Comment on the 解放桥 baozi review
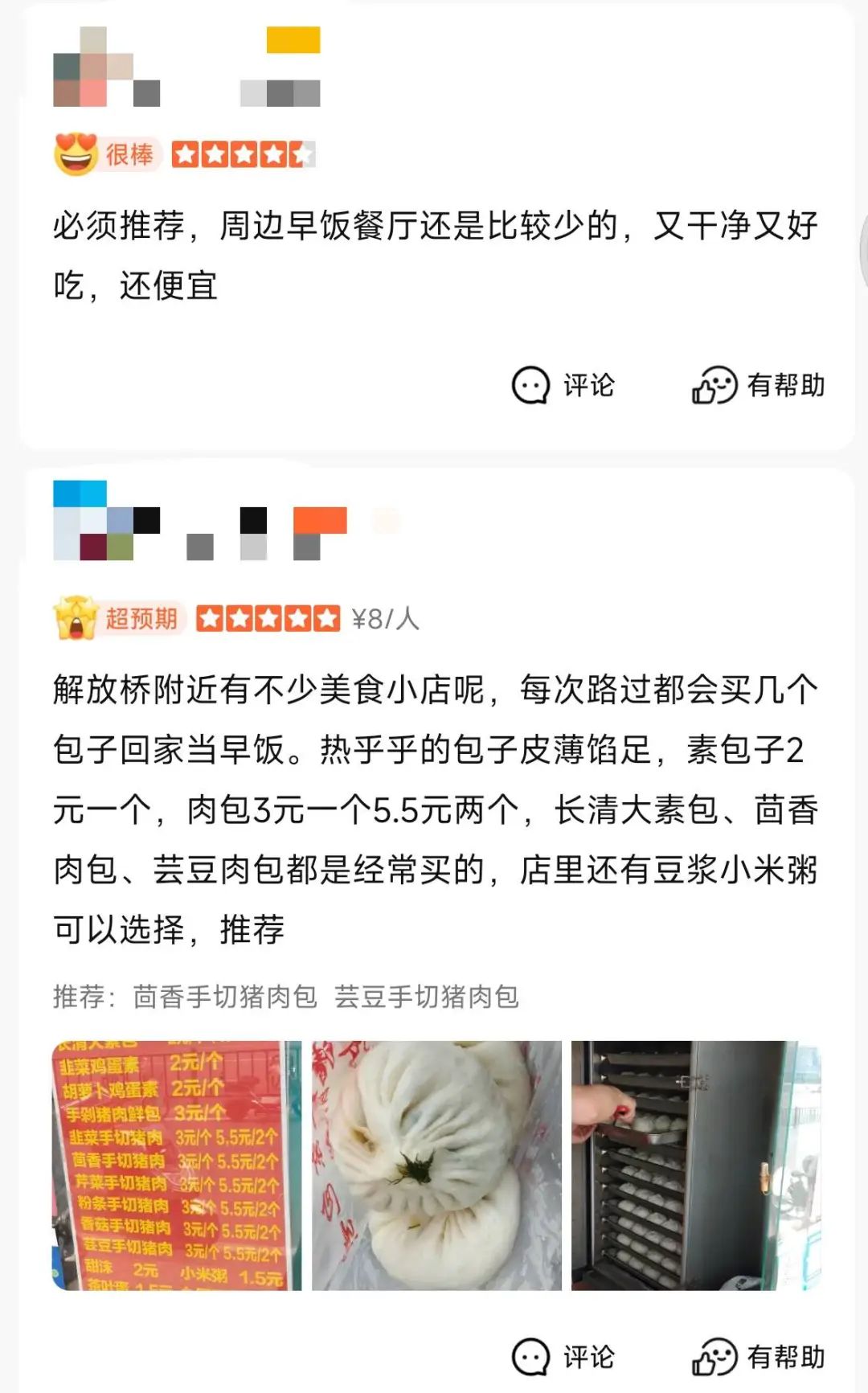 tap(563, 1358)
